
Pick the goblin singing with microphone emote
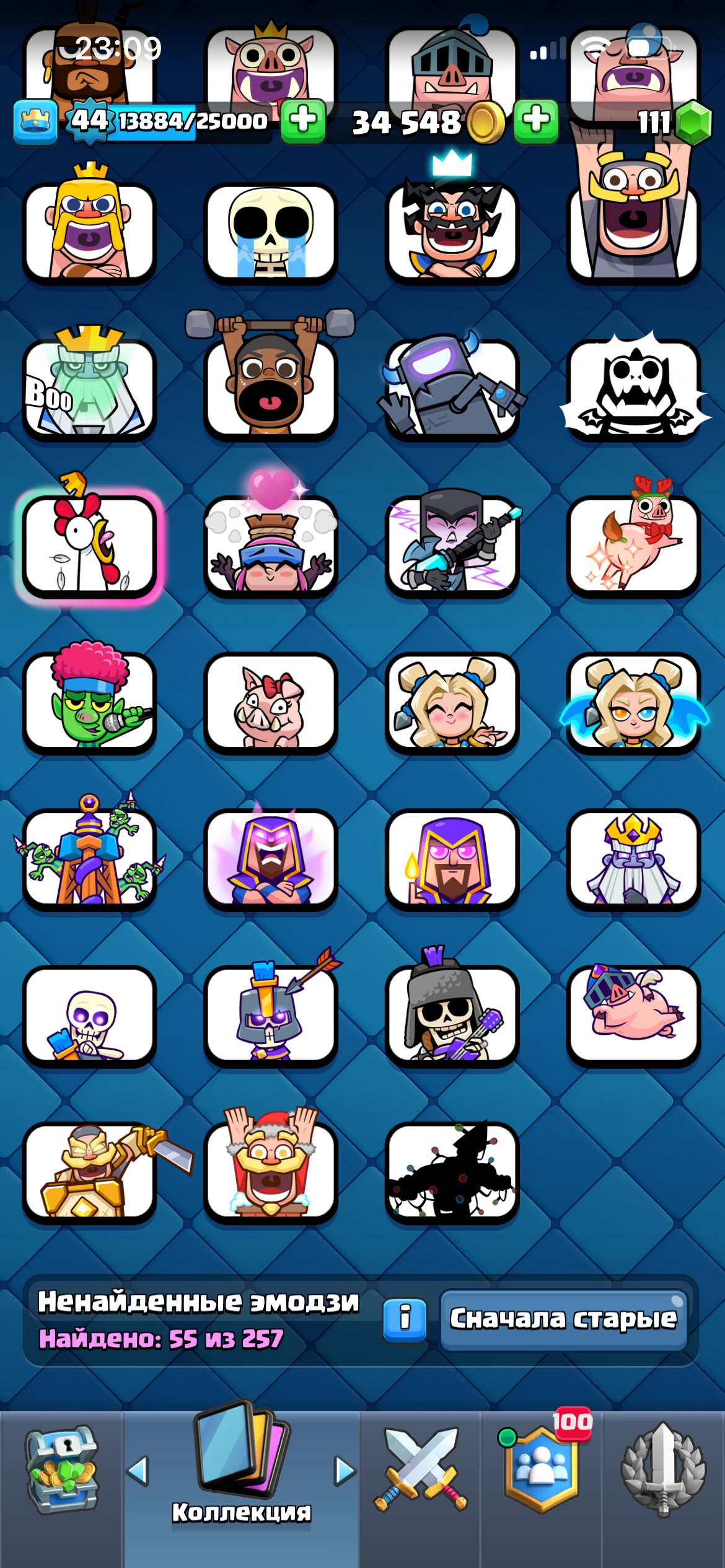tap(89, 702)
